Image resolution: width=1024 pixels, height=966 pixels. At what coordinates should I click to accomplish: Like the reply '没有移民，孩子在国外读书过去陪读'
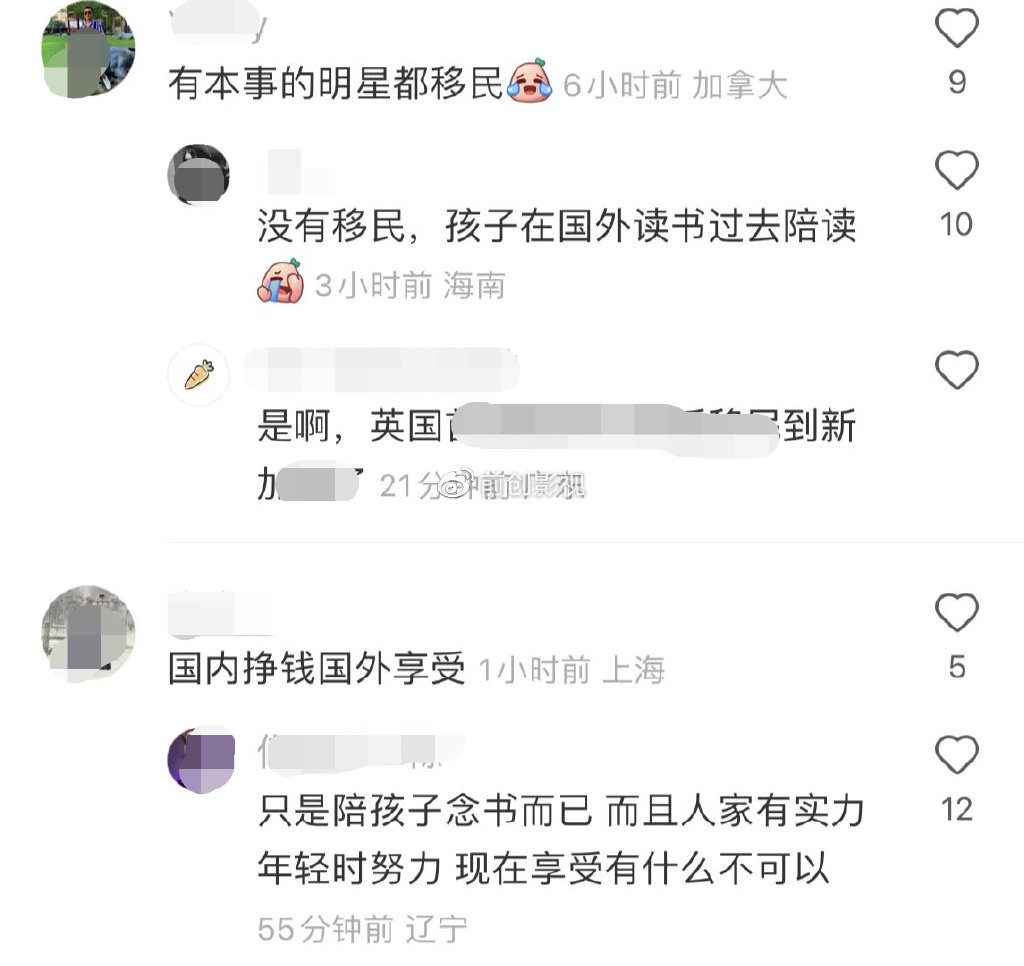[x=956, y=172]
